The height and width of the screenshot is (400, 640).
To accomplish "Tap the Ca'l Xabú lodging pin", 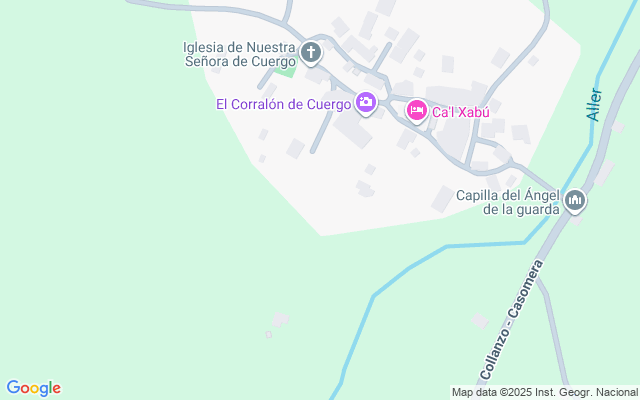I will [x=416, y=110].
